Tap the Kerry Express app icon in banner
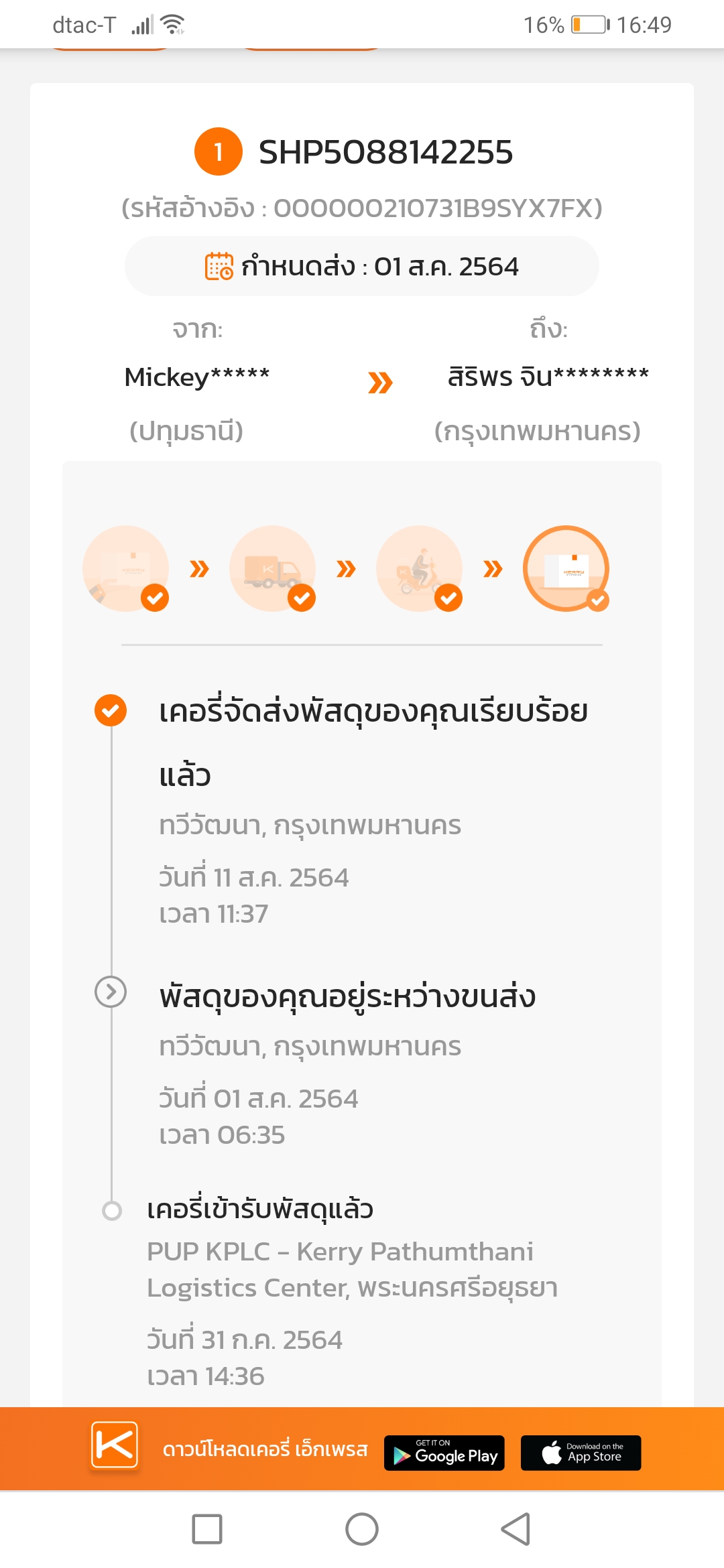 click(115, 1445)
